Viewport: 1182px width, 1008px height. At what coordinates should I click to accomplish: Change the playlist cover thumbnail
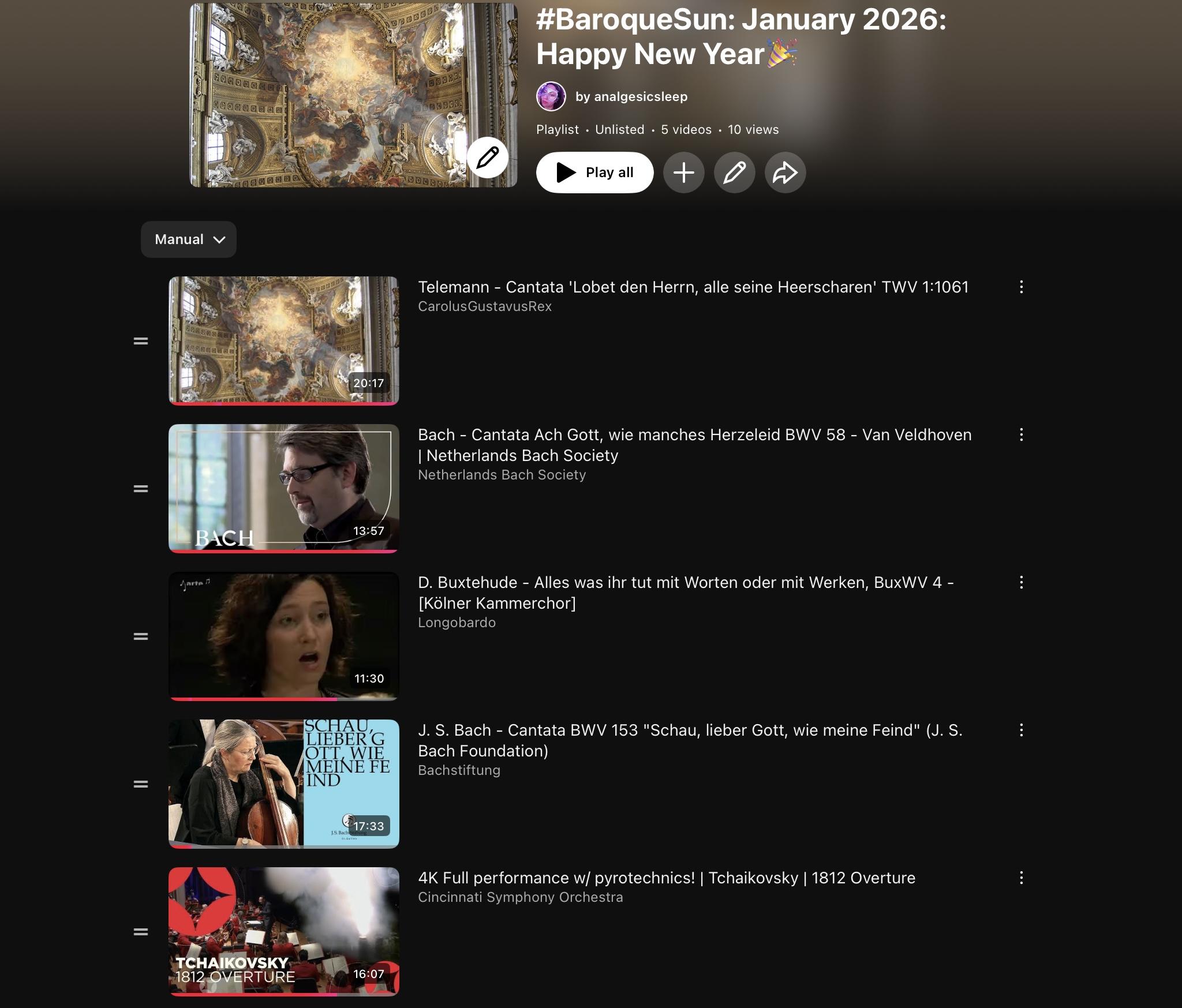click(x=487, y=158)
